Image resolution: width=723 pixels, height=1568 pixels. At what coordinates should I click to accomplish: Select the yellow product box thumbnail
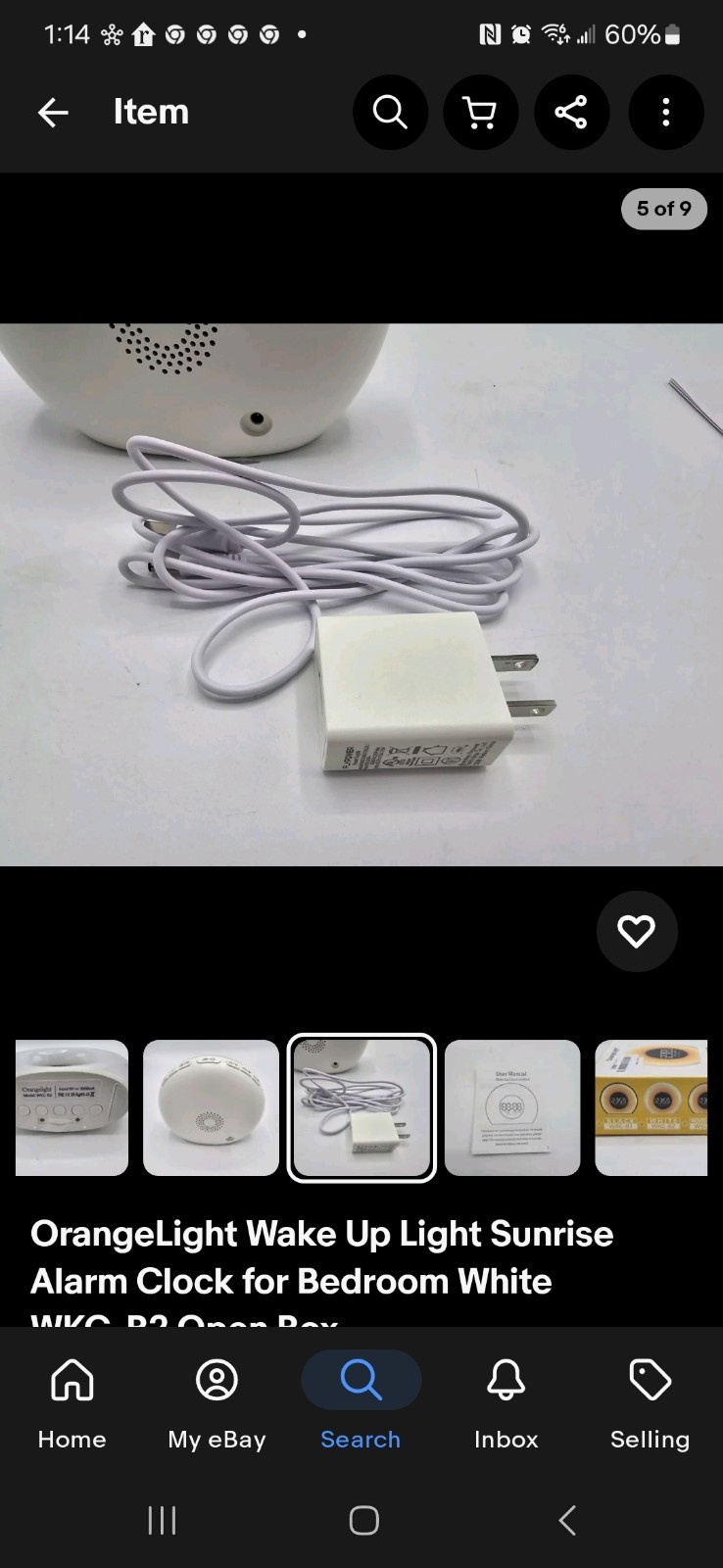[x=651, y=1107]
